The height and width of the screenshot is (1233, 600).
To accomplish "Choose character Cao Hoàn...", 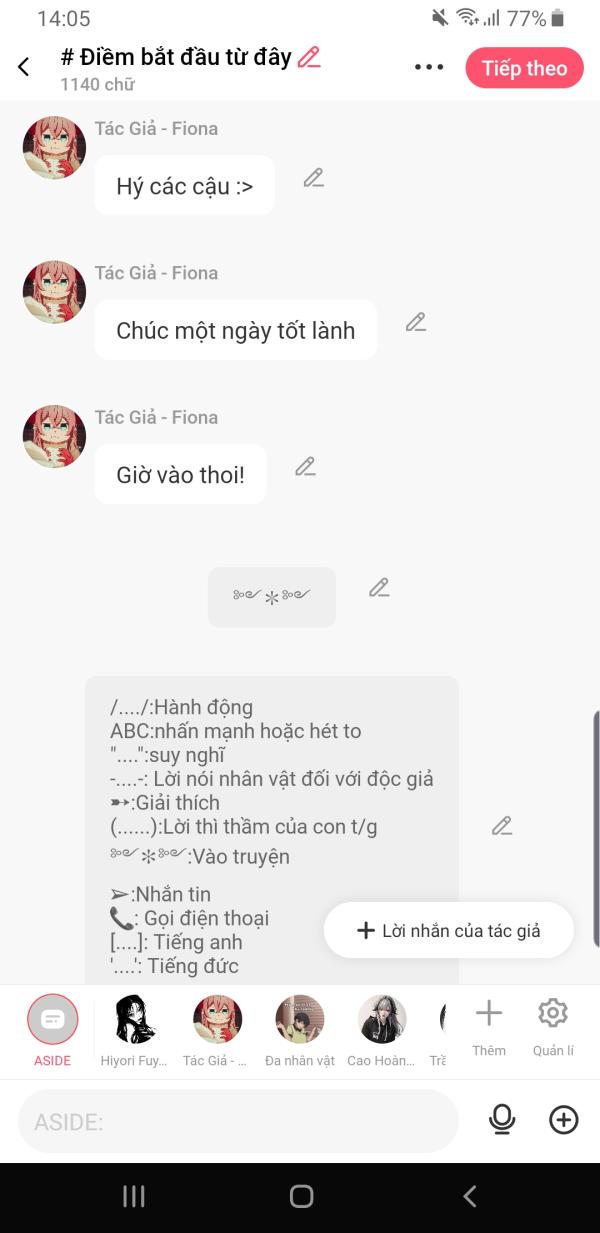I will tap(382, 1020).
